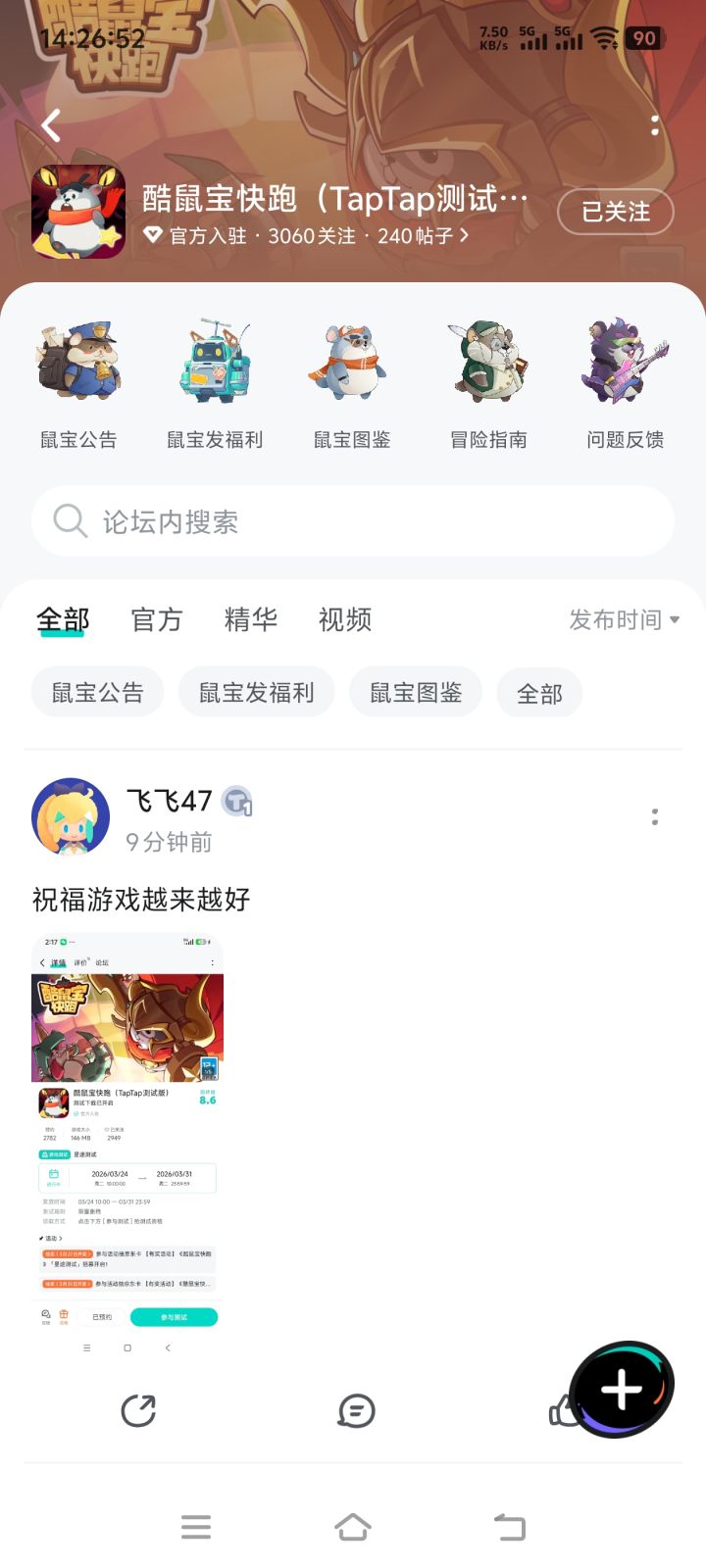Select the 全部 filter chip
This screenshot has width=706, height=1568.
point(539,692)
